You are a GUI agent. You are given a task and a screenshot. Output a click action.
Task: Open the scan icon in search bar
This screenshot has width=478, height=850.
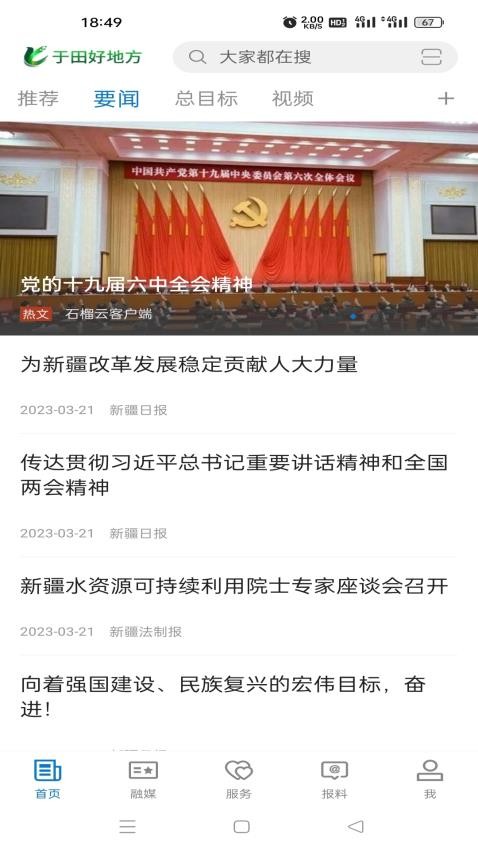(431, 57)
